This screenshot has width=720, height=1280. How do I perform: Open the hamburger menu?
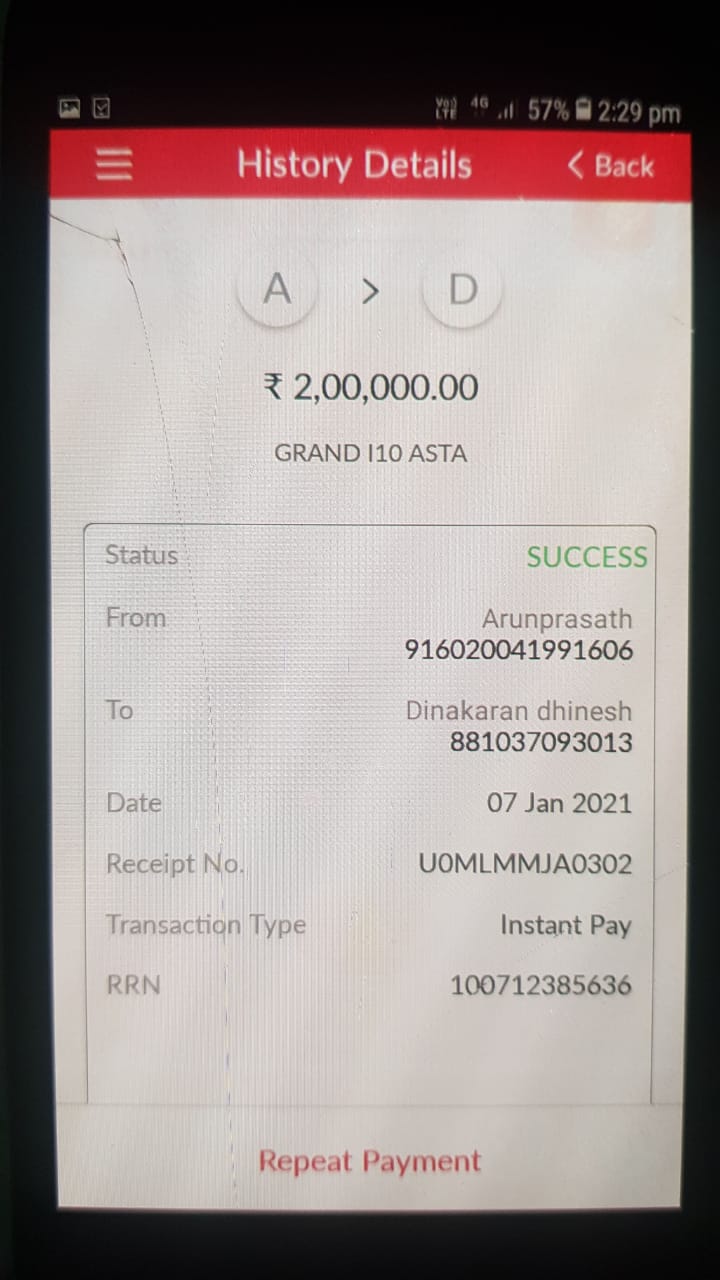(114, 165)
